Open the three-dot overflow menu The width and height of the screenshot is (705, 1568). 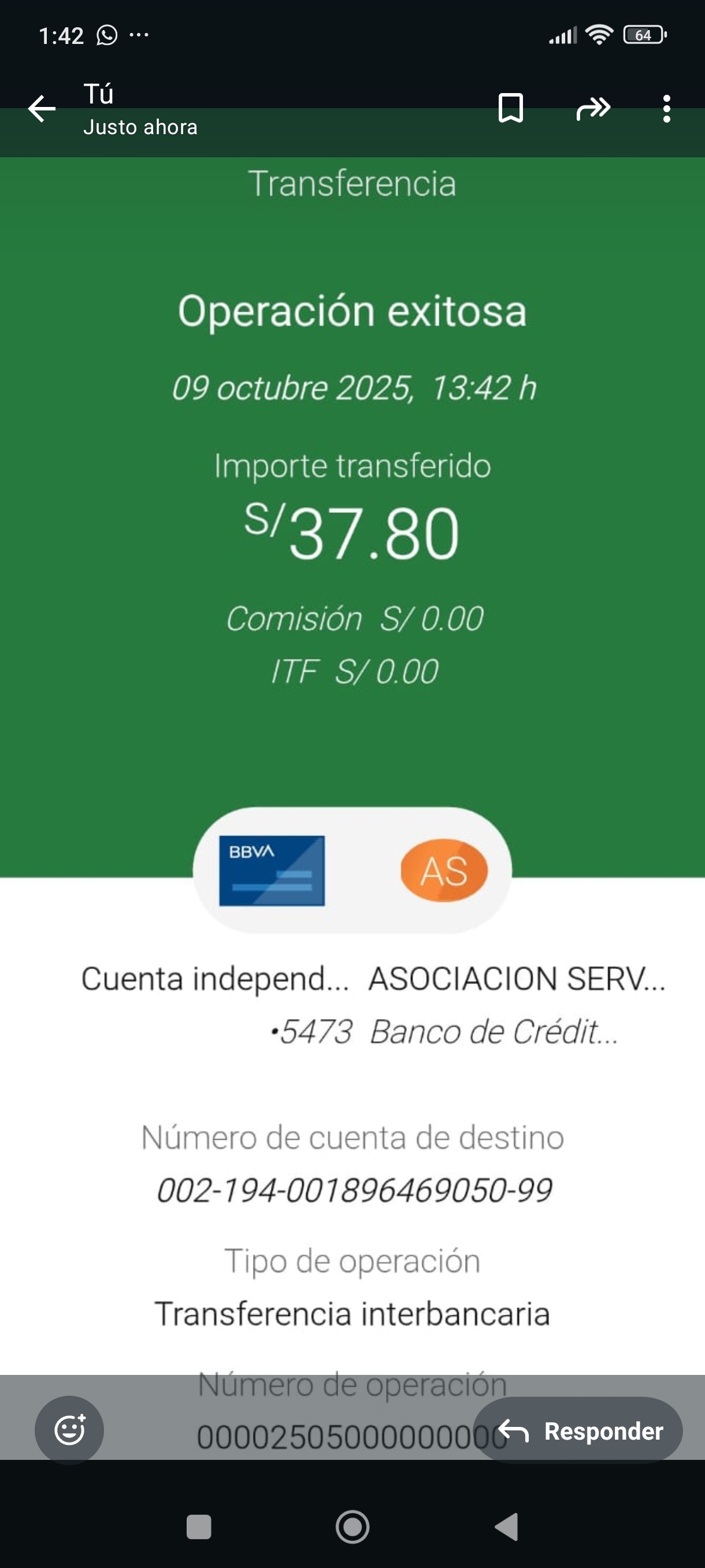pos(667,109)
